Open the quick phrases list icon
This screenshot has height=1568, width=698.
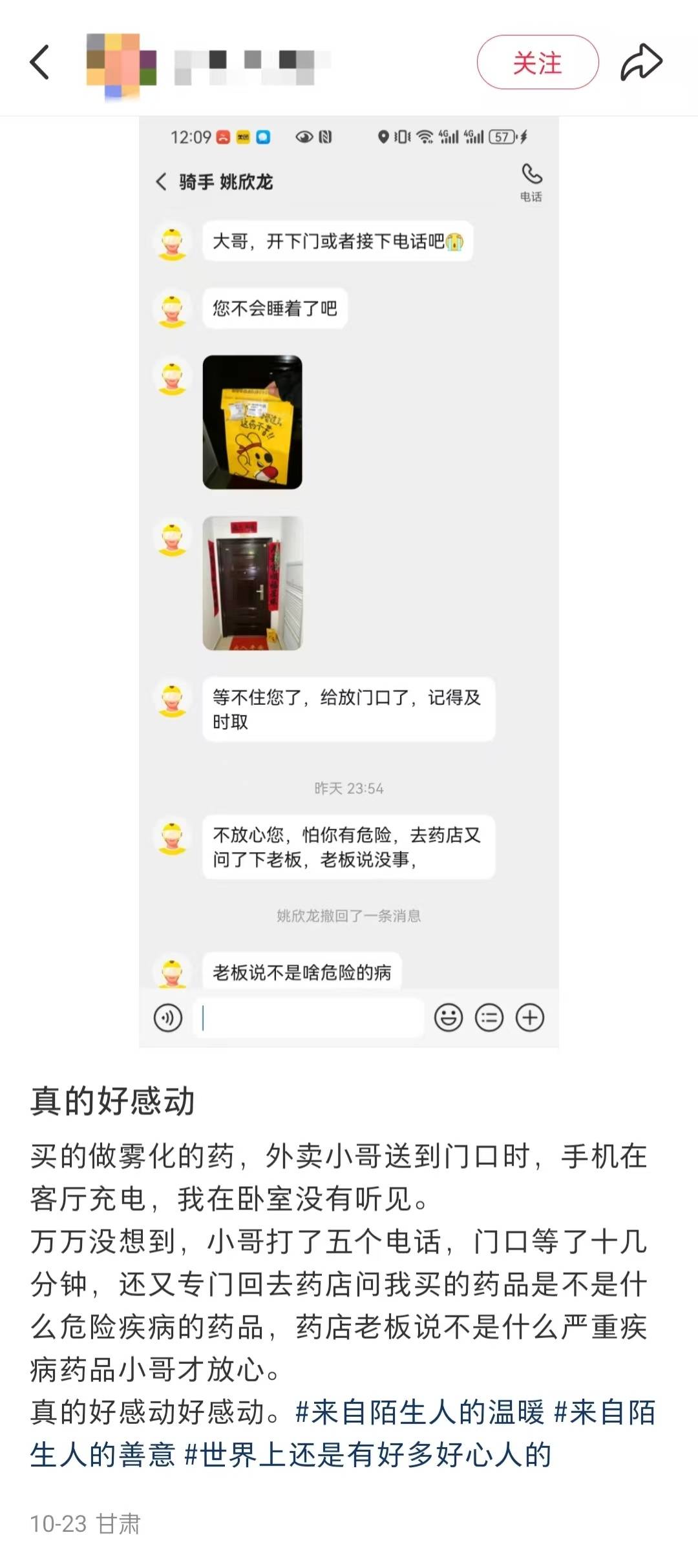(491, 1016)
